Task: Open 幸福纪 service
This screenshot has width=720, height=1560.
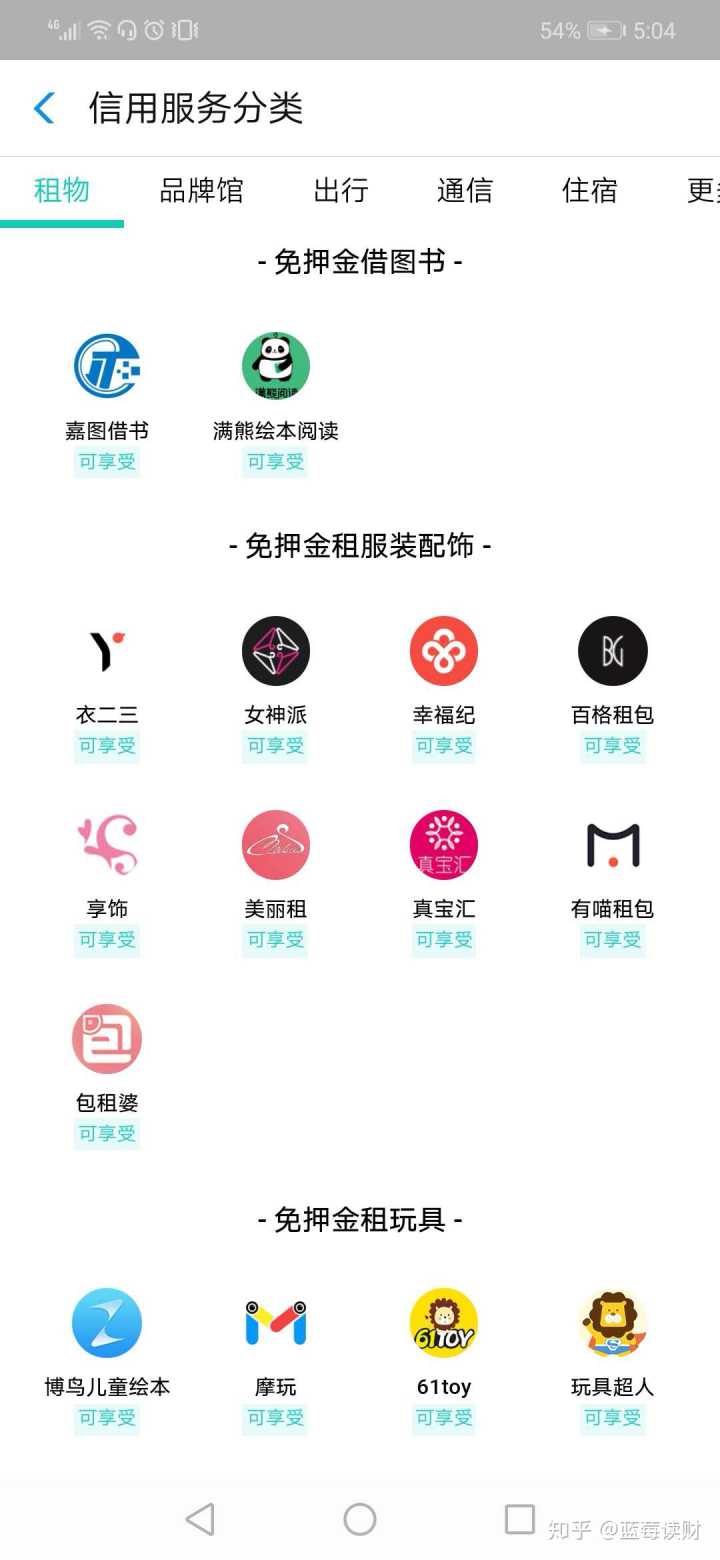Action: [x=443, y=651]
